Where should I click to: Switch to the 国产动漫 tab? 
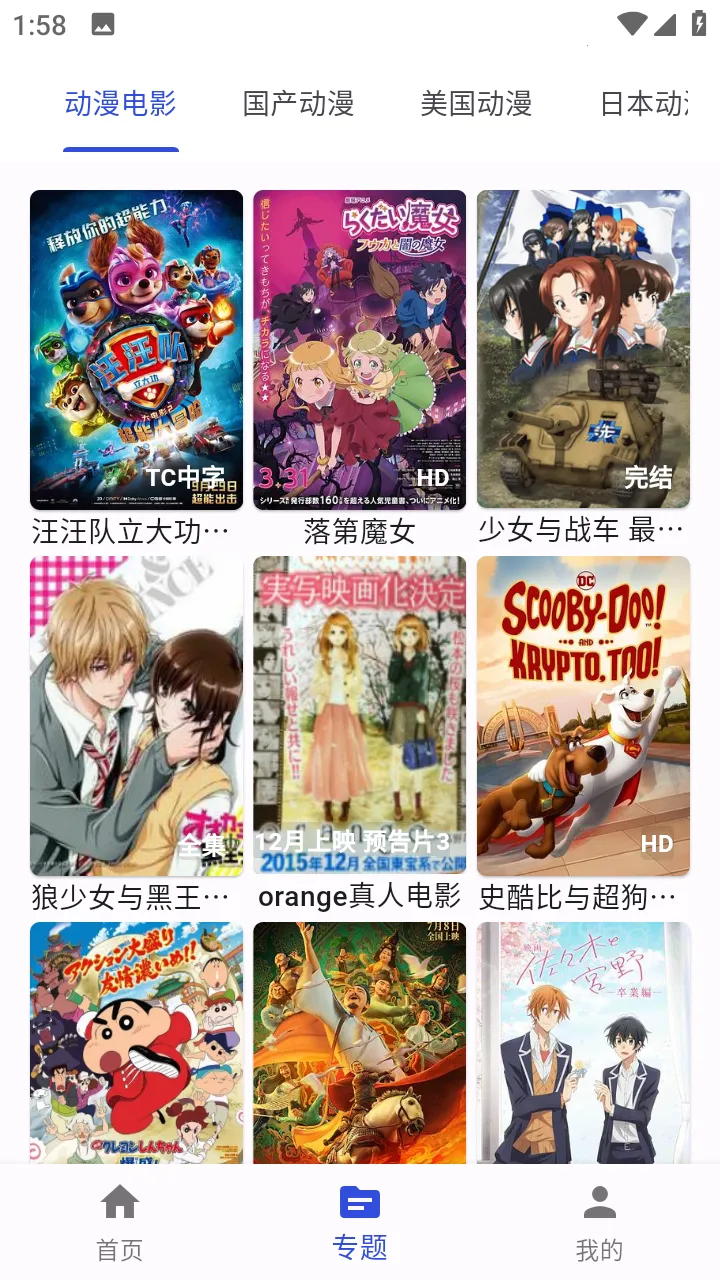tap(298, 104)
